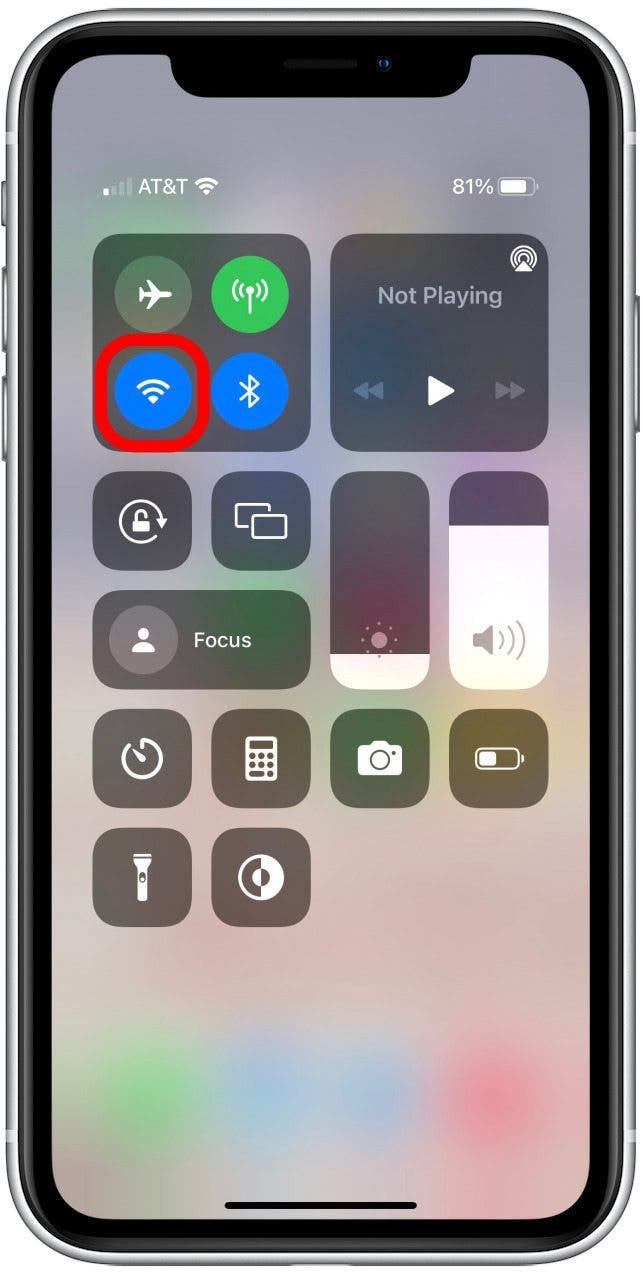Toggle Dark Mode appearance
This screenshot has width=642, height=1274.
[x=261, y=877]
